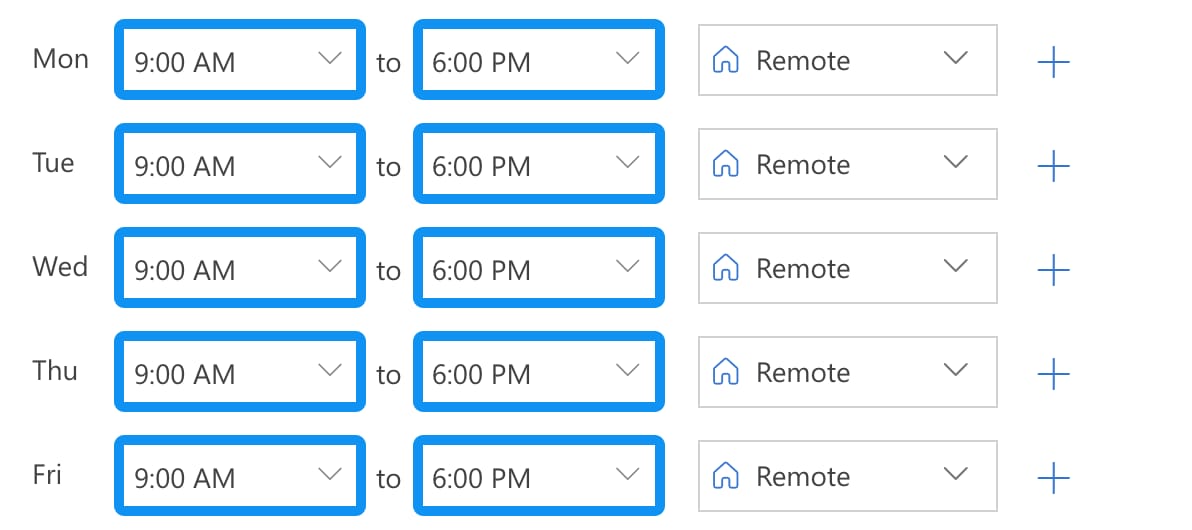This screenshot has width=1192, height=530.
Task: Add another time slot for Friday
Action: point(1053,478)
